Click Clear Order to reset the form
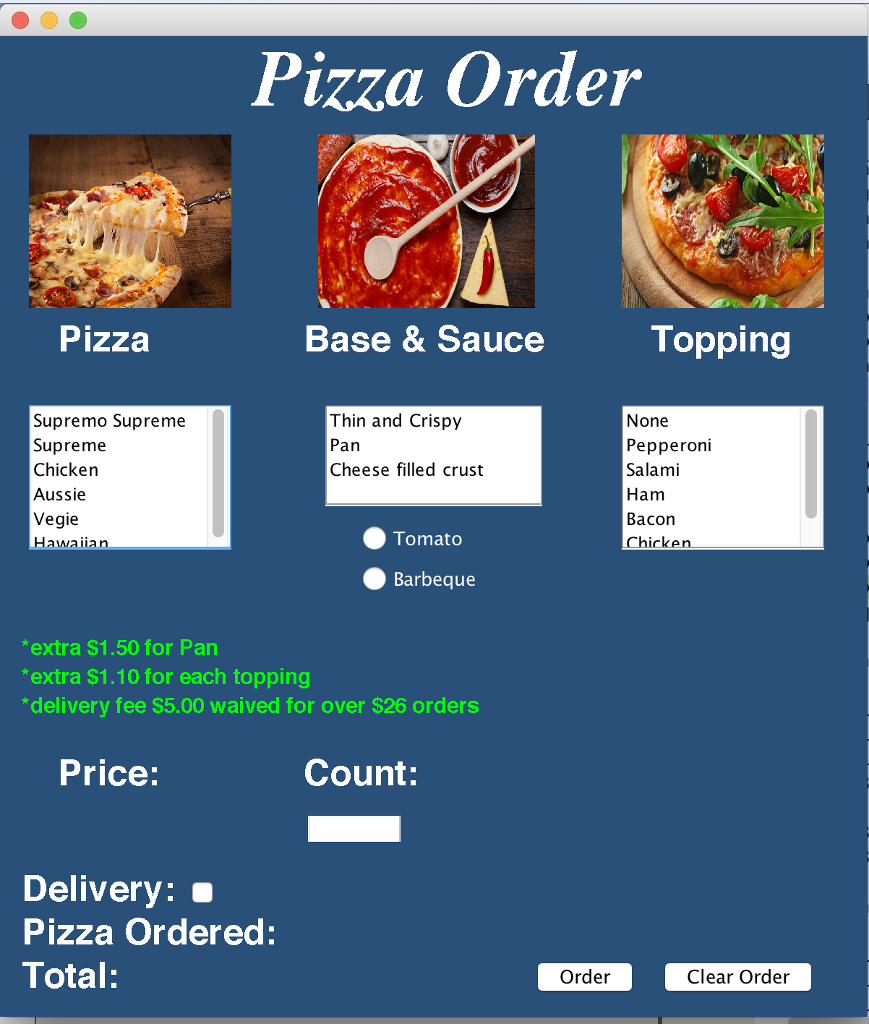The image size is (869, 1024). coord(737,977)
